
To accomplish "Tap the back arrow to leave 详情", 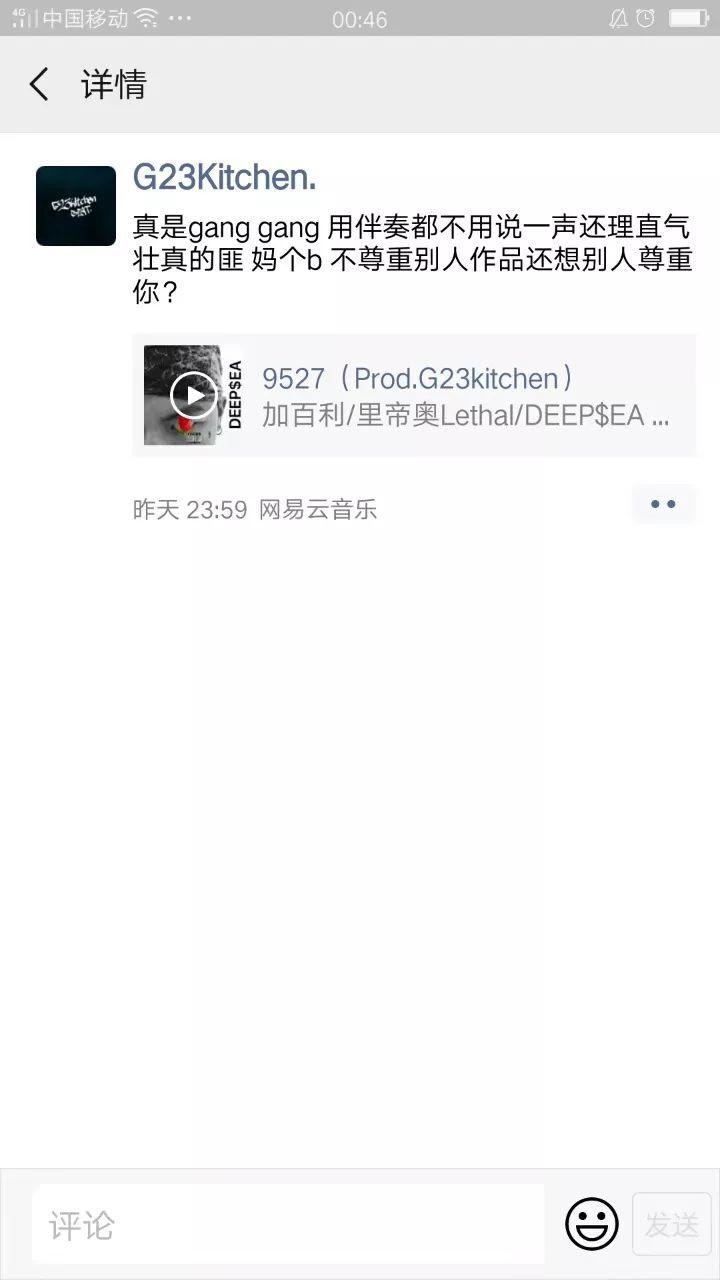I will pyautogui.click(x=38, y=86).
